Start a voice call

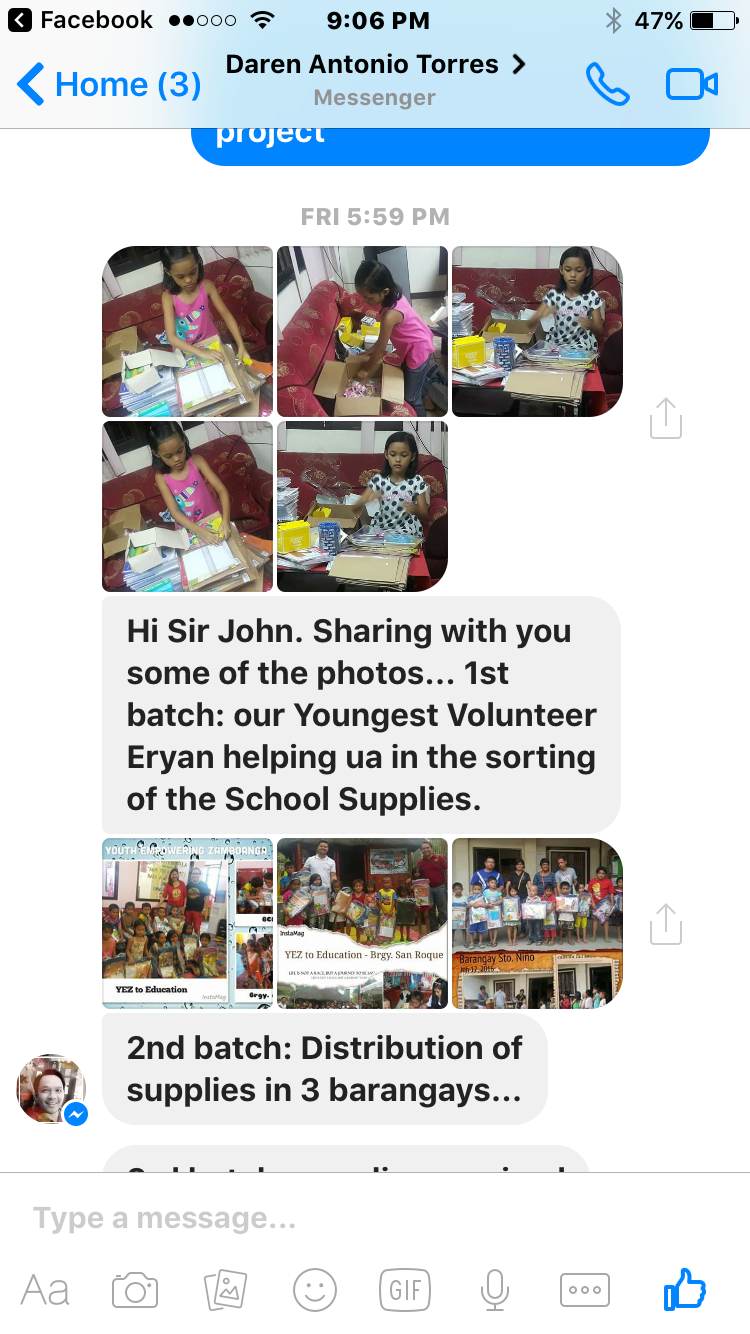pos(607,85)
